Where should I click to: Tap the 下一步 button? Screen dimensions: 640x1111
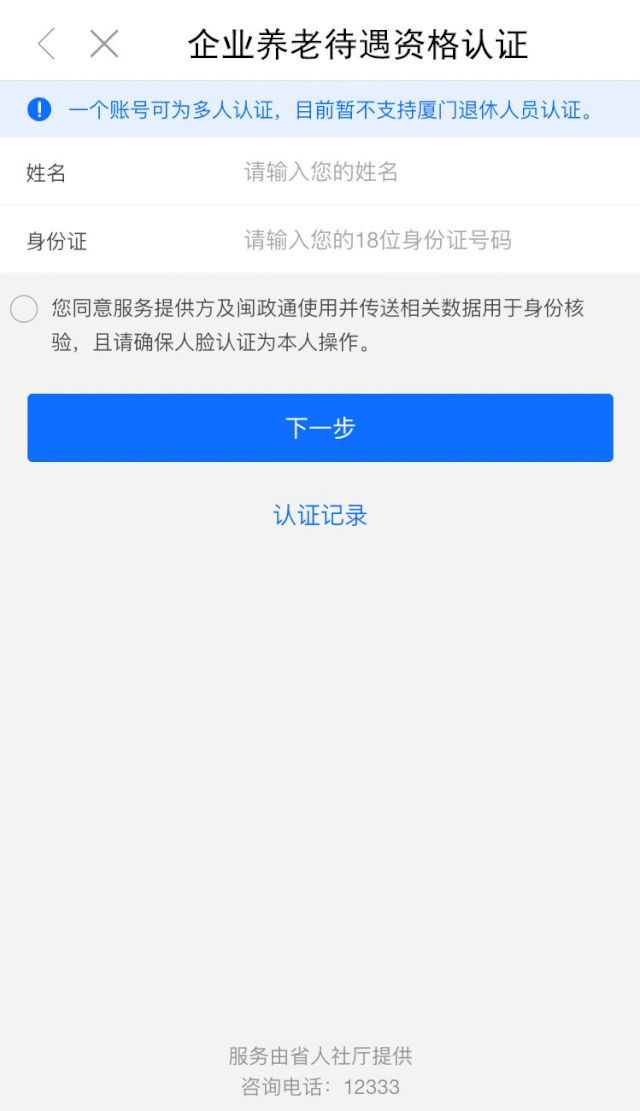point(320,428)
